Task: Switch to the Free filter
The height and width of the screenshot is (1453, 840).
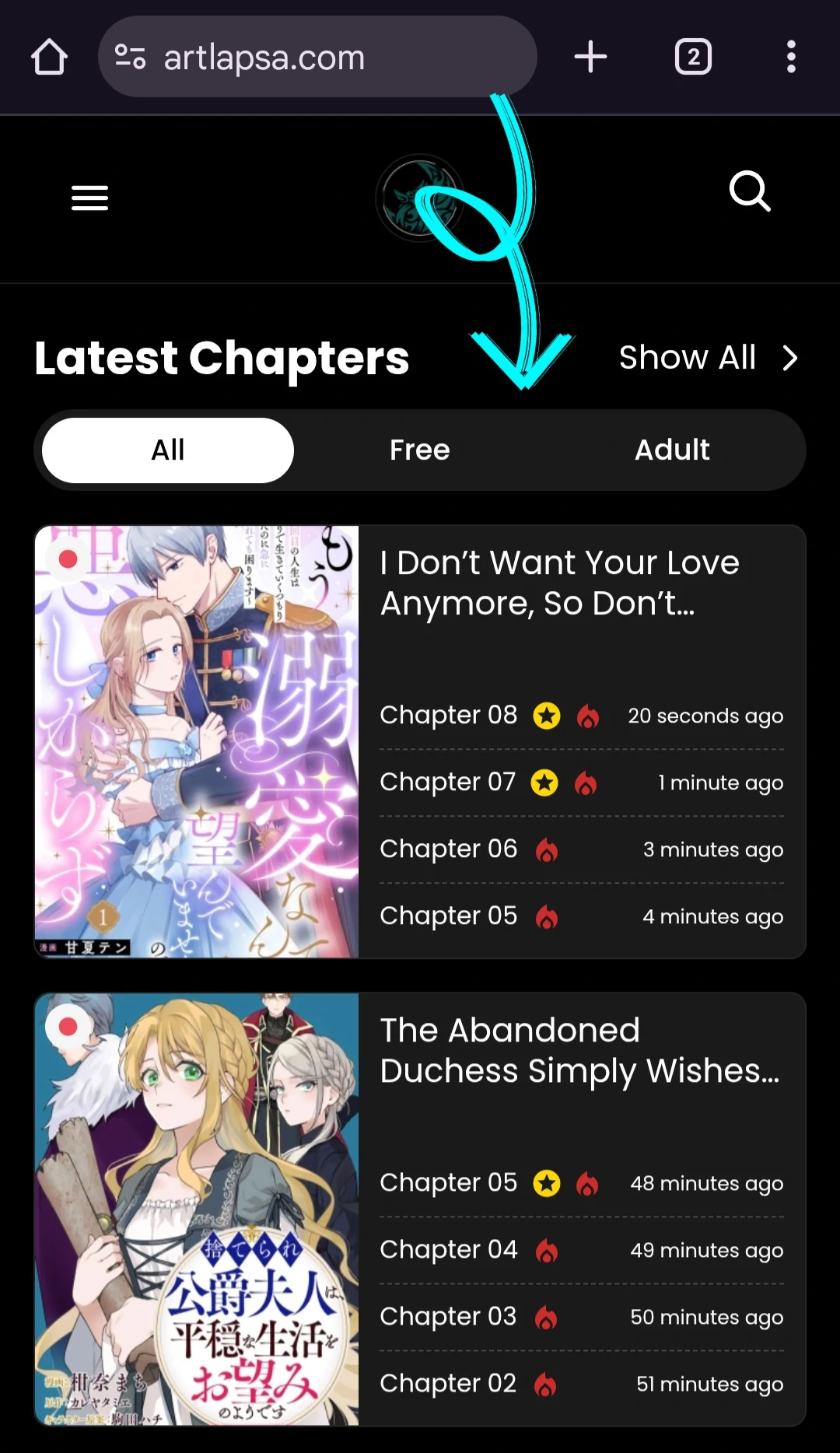Action: (419, 450)
